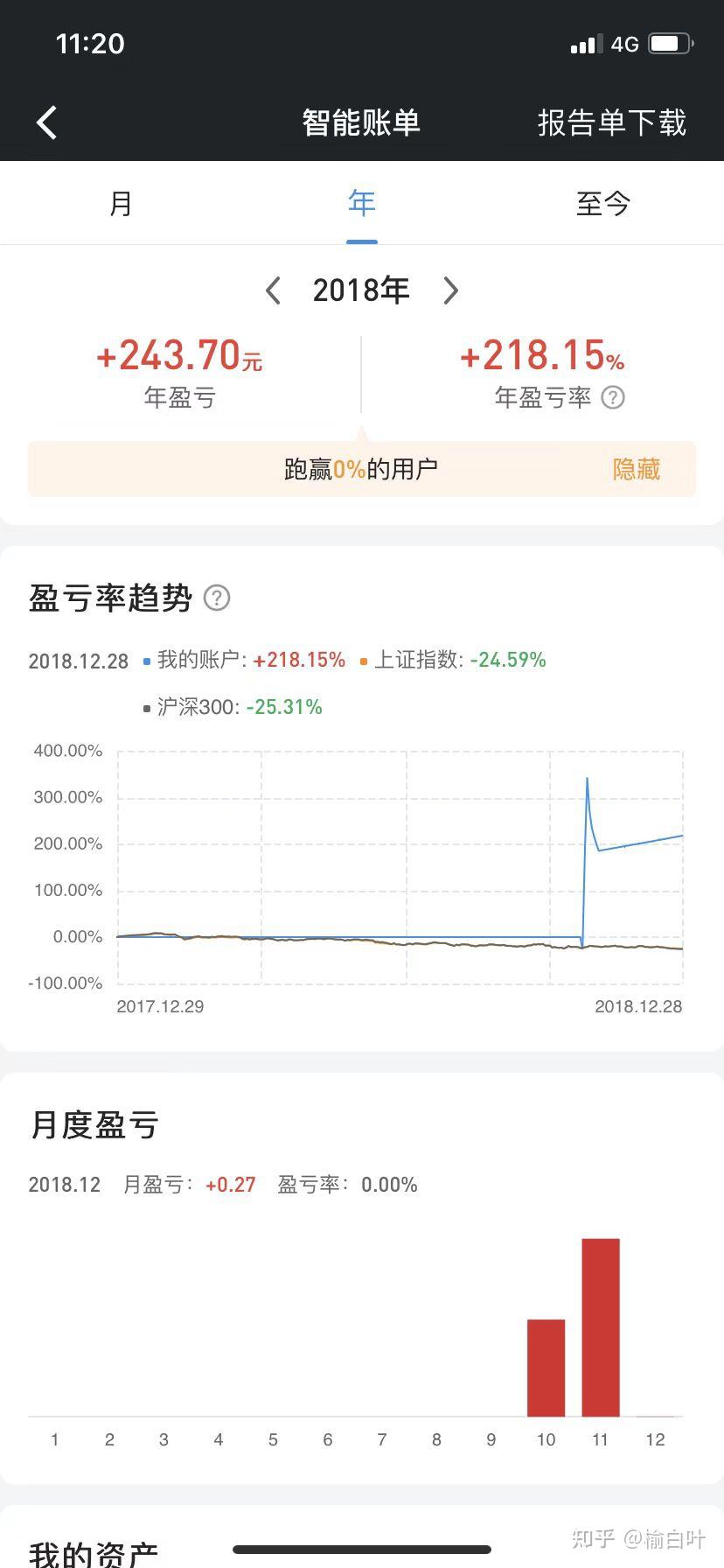
Task: Switch to the 至今 tab
Action: coord(602,204)
